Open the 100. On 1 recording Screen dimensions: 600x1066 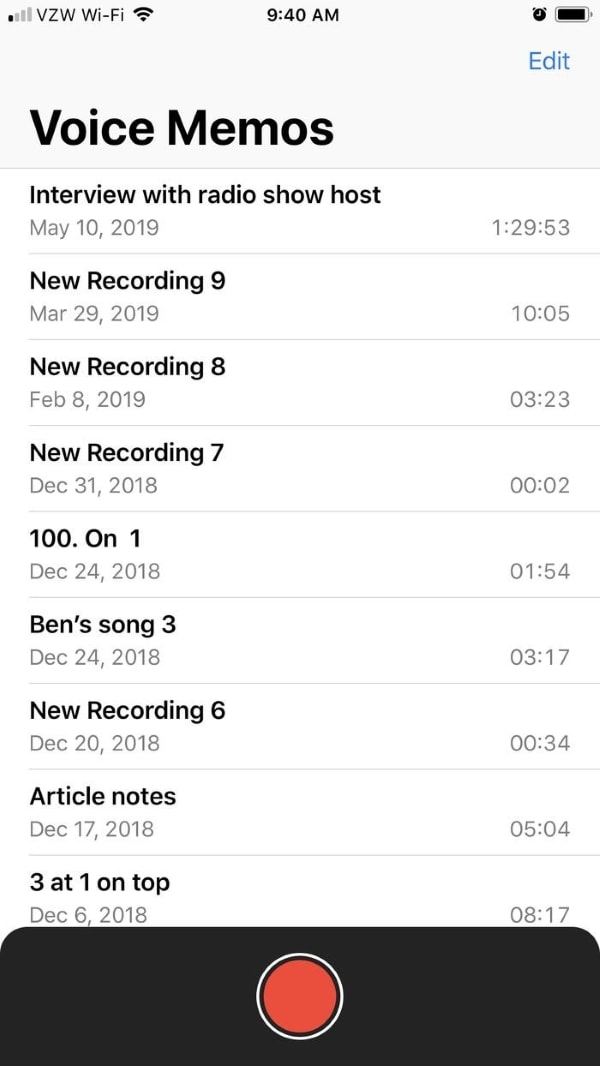click(x=299, y=554)
